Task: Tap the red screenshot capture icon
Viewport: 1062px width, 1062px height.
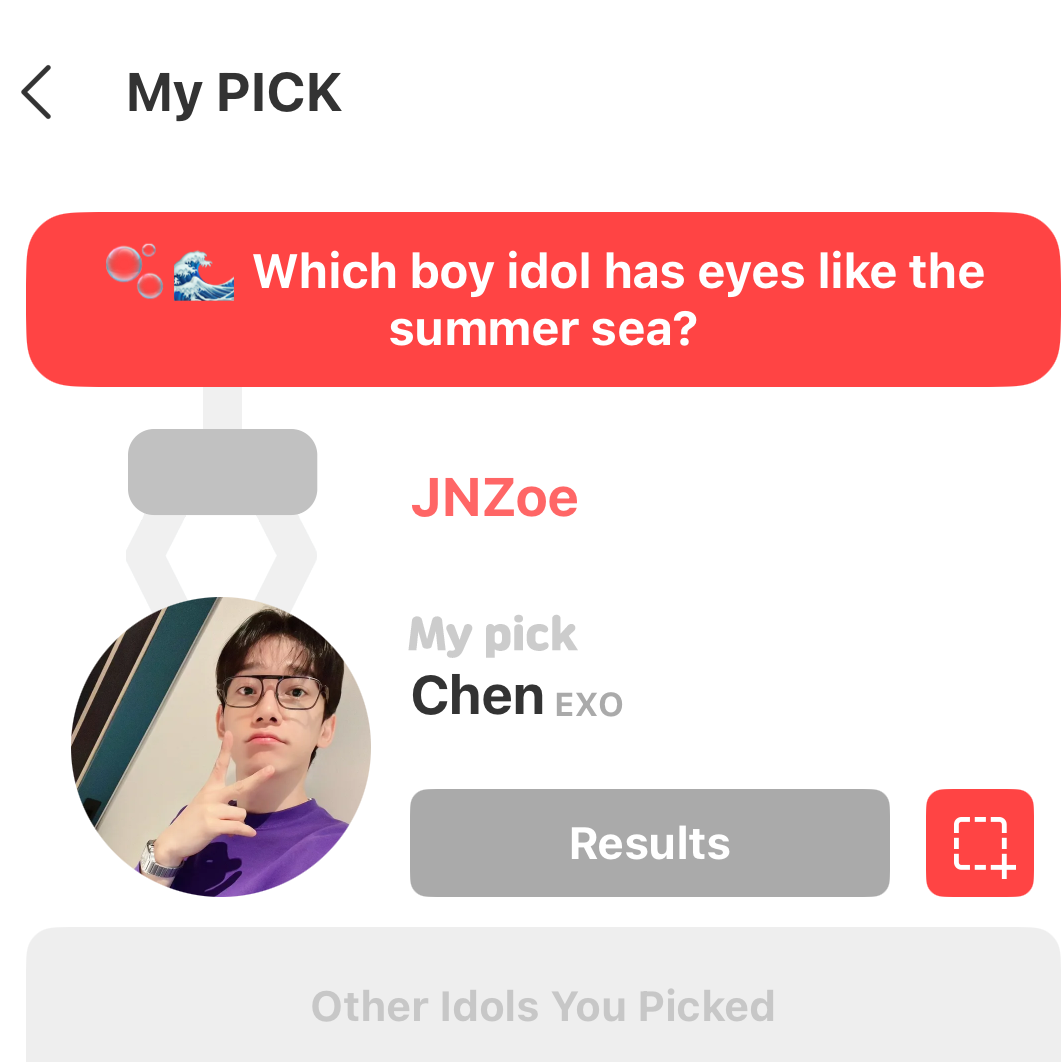Action: pos(980,843)
